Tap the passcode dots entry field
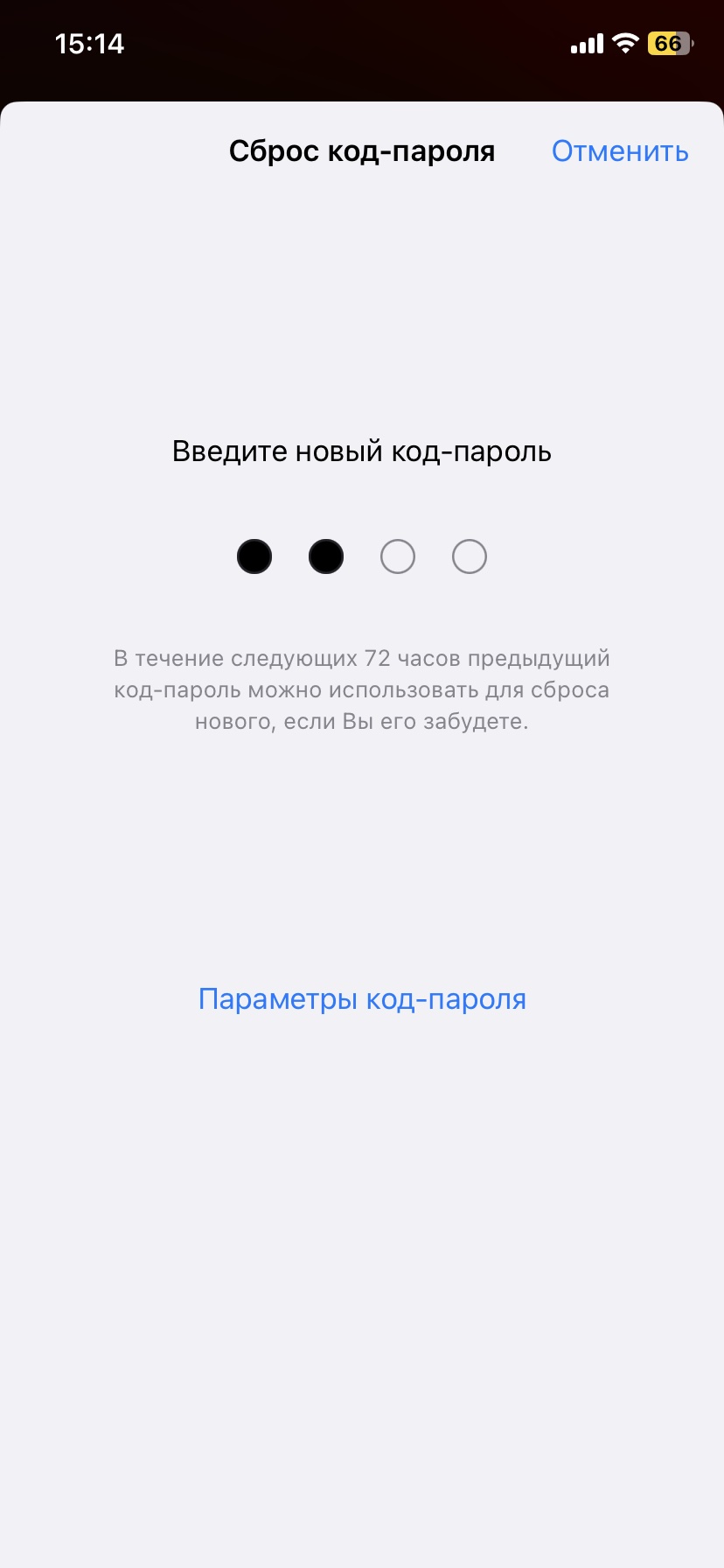 362,556
